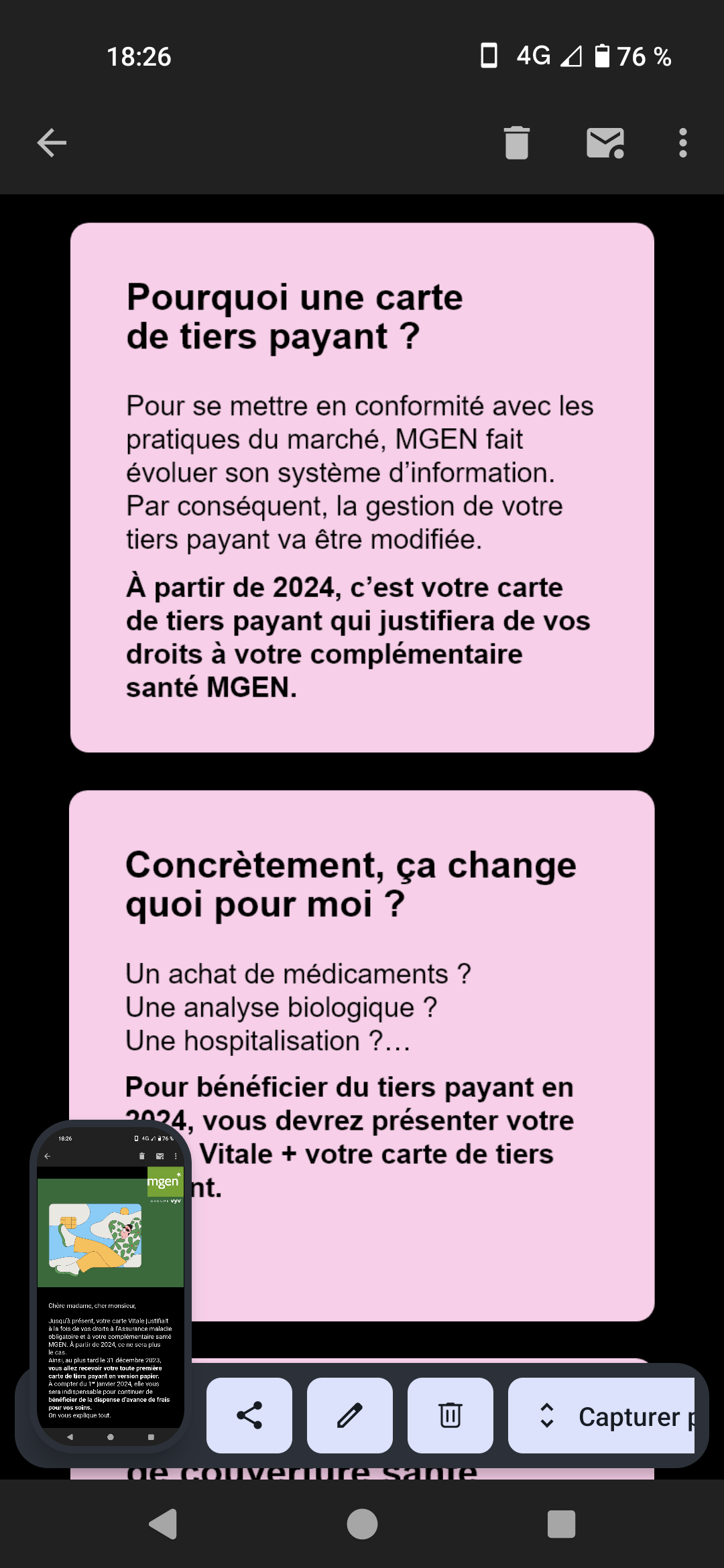
Task: Discard the screenshot with the trash button
Action: point(450,1415)
